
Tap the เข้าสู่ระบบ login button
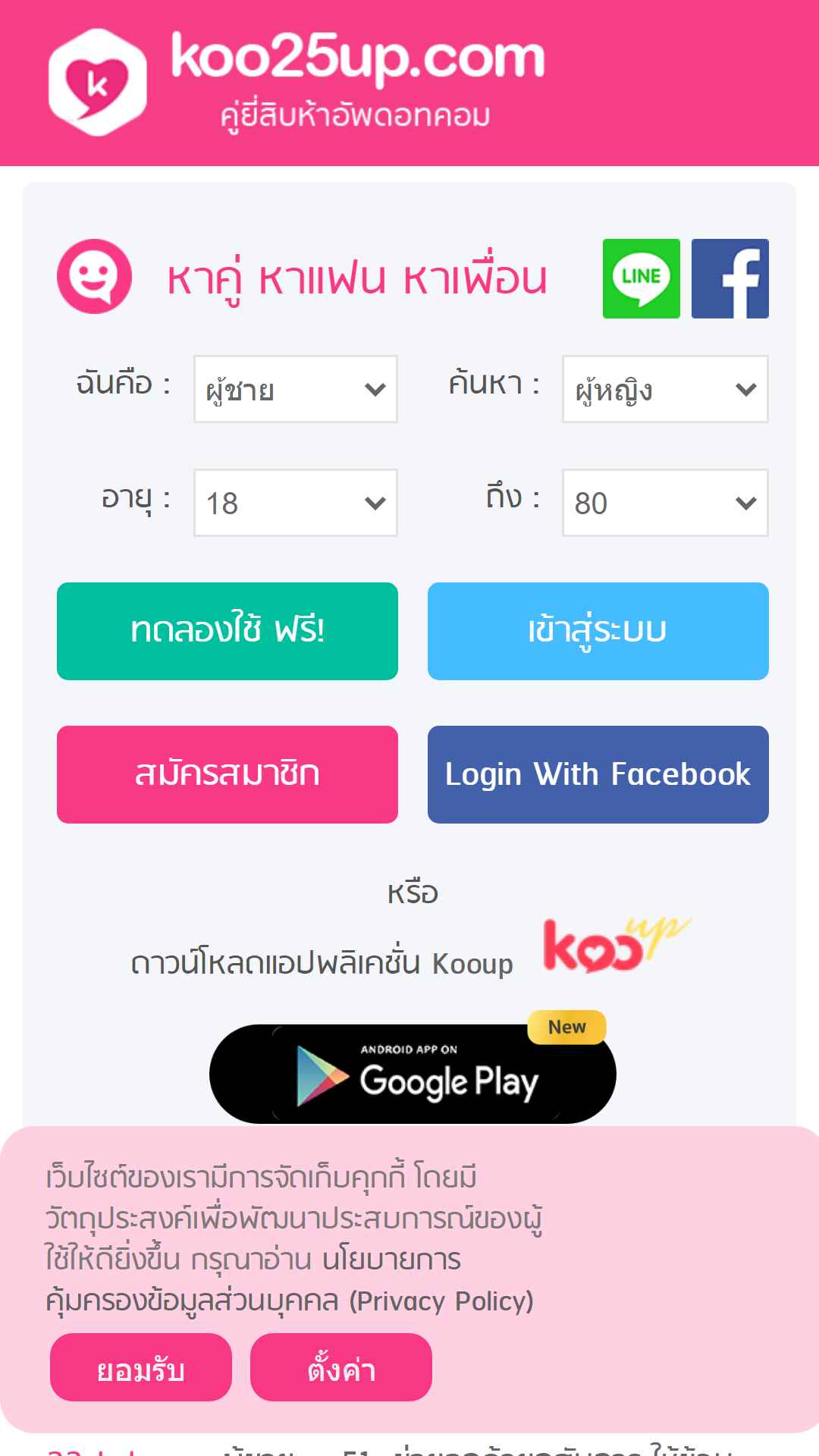coord(598,631)
